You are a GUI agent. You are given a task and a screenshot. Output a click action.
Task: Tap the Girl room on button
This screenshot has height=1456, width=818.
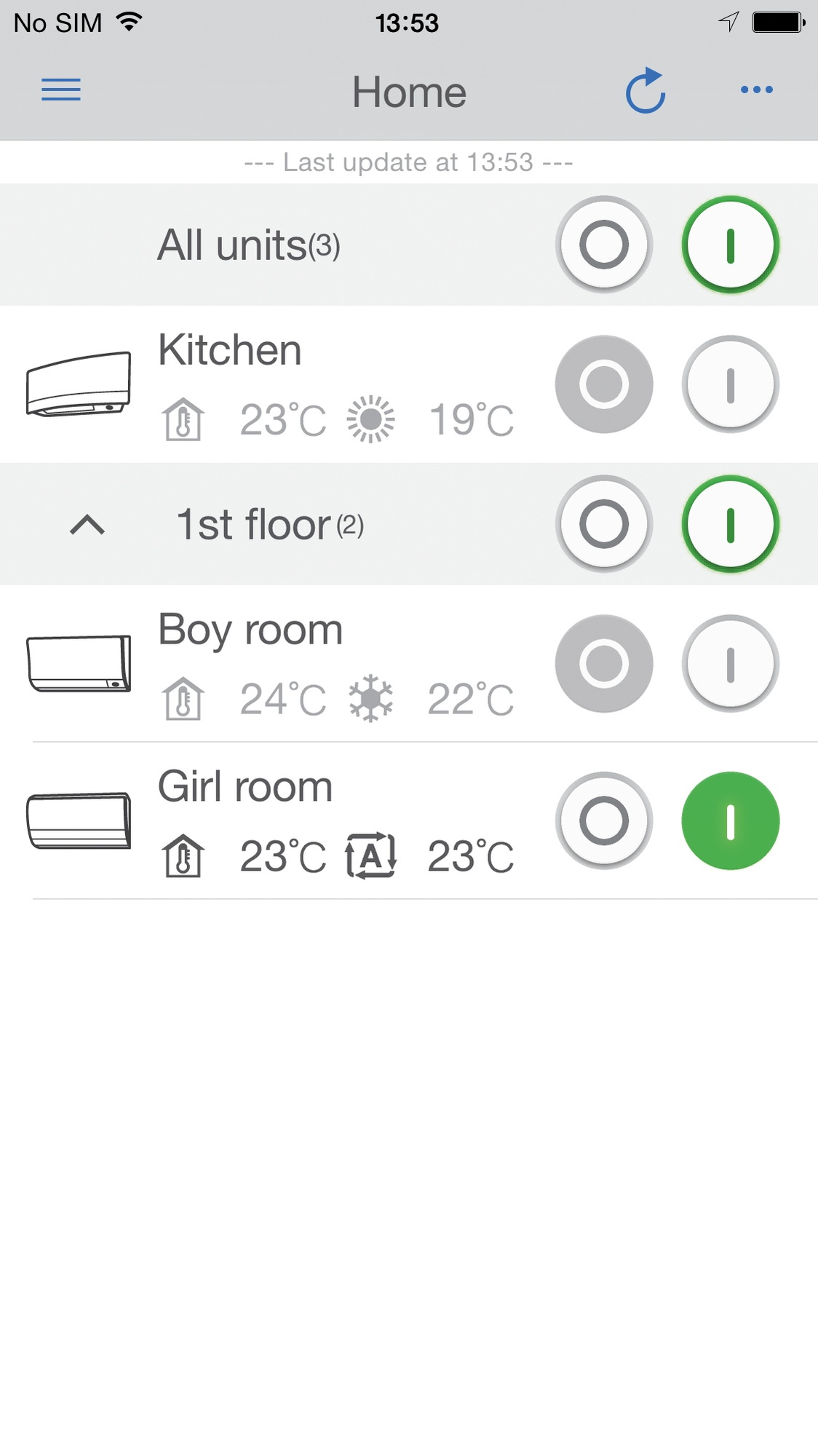731,821
